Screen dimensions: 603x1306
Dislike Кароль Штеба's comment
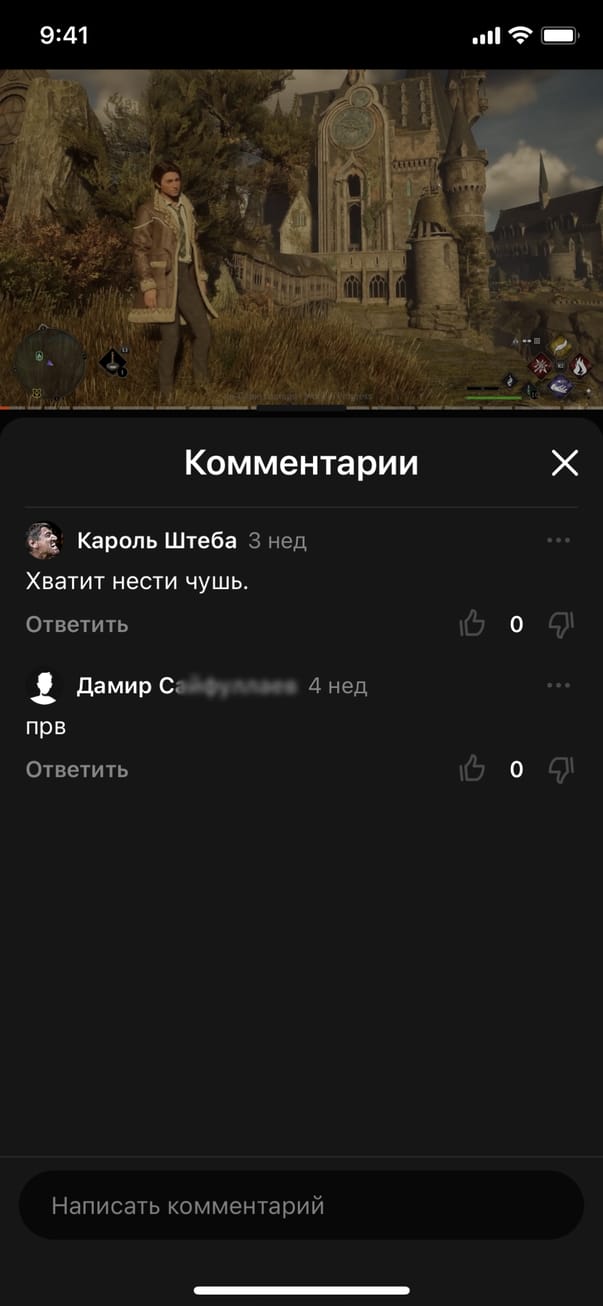[561, 625]
